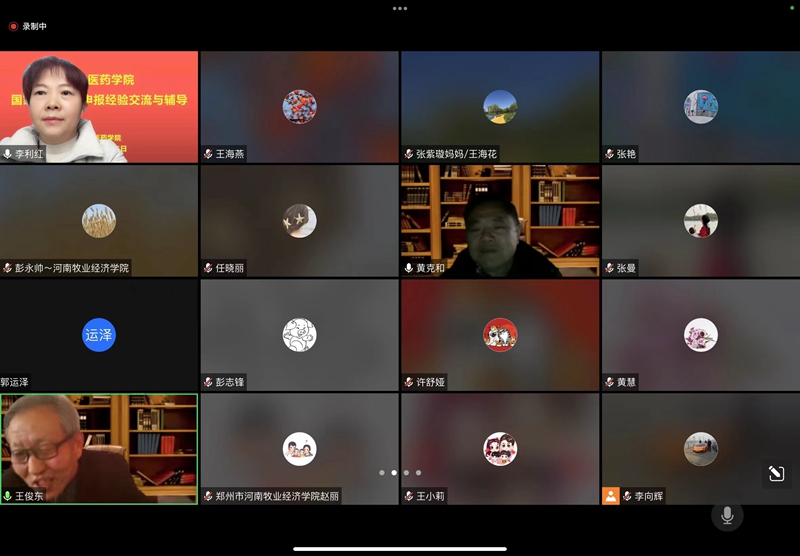Viewport: 800px width, 556px height.
Task: Tap the gallery page indicator dots
Action: point(400,472)
